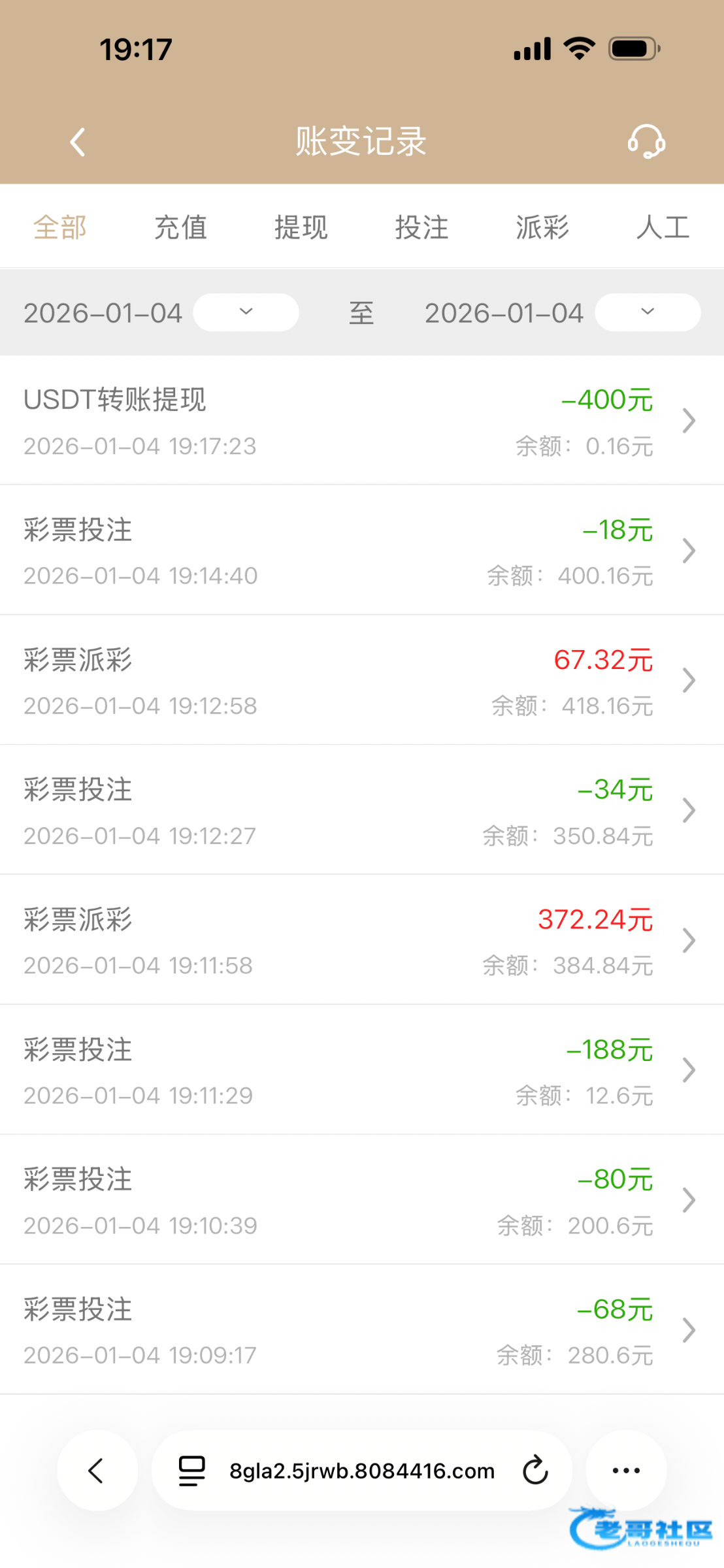Image resolution: width=724 pixels, height=1568 pixels.
Task: Open customer service headset icon
Action: coord(646,142)
